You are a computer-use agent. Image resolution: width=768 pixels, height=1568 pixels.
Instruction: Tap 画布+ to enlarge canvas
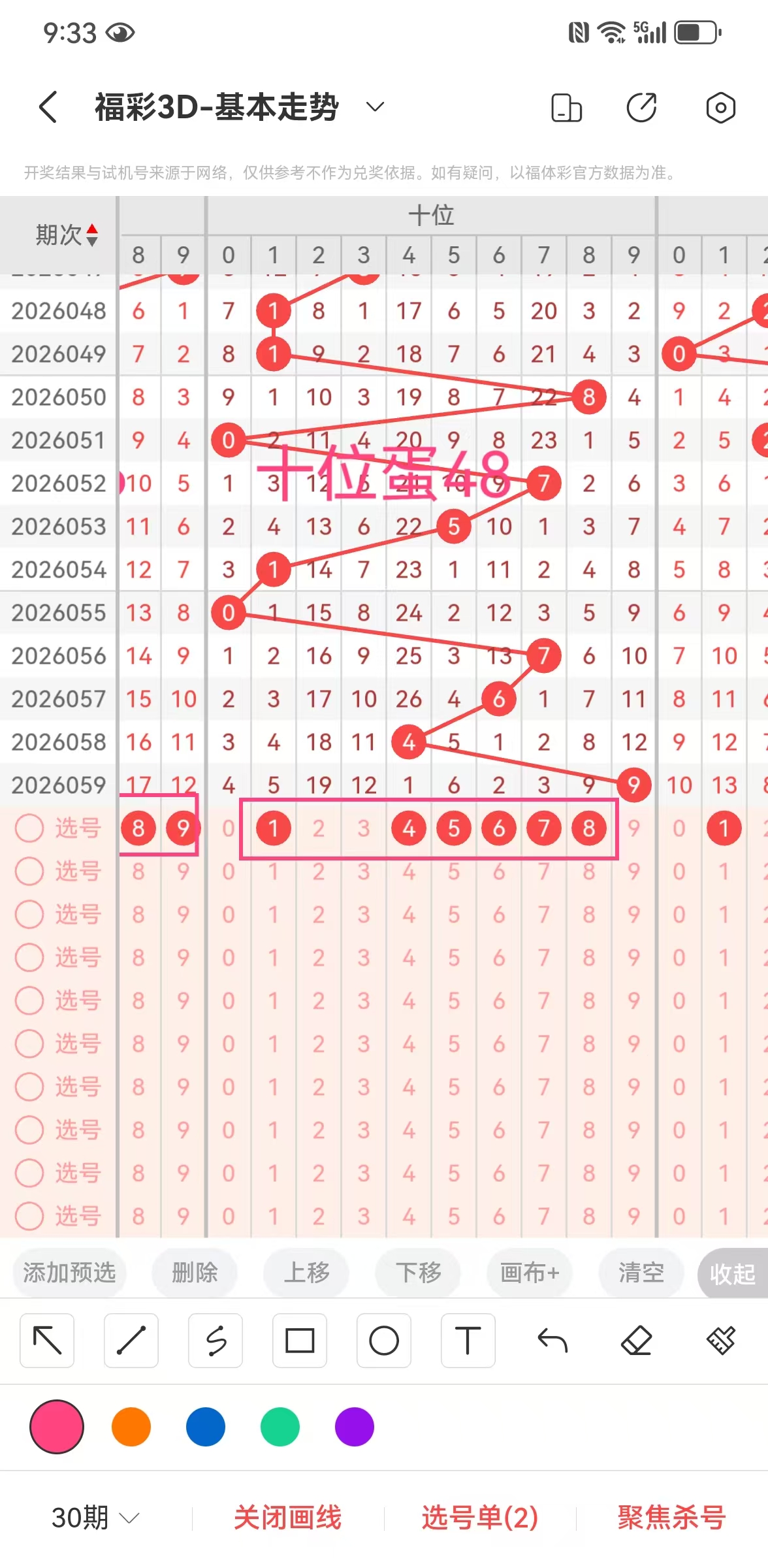pos(530,1273)
